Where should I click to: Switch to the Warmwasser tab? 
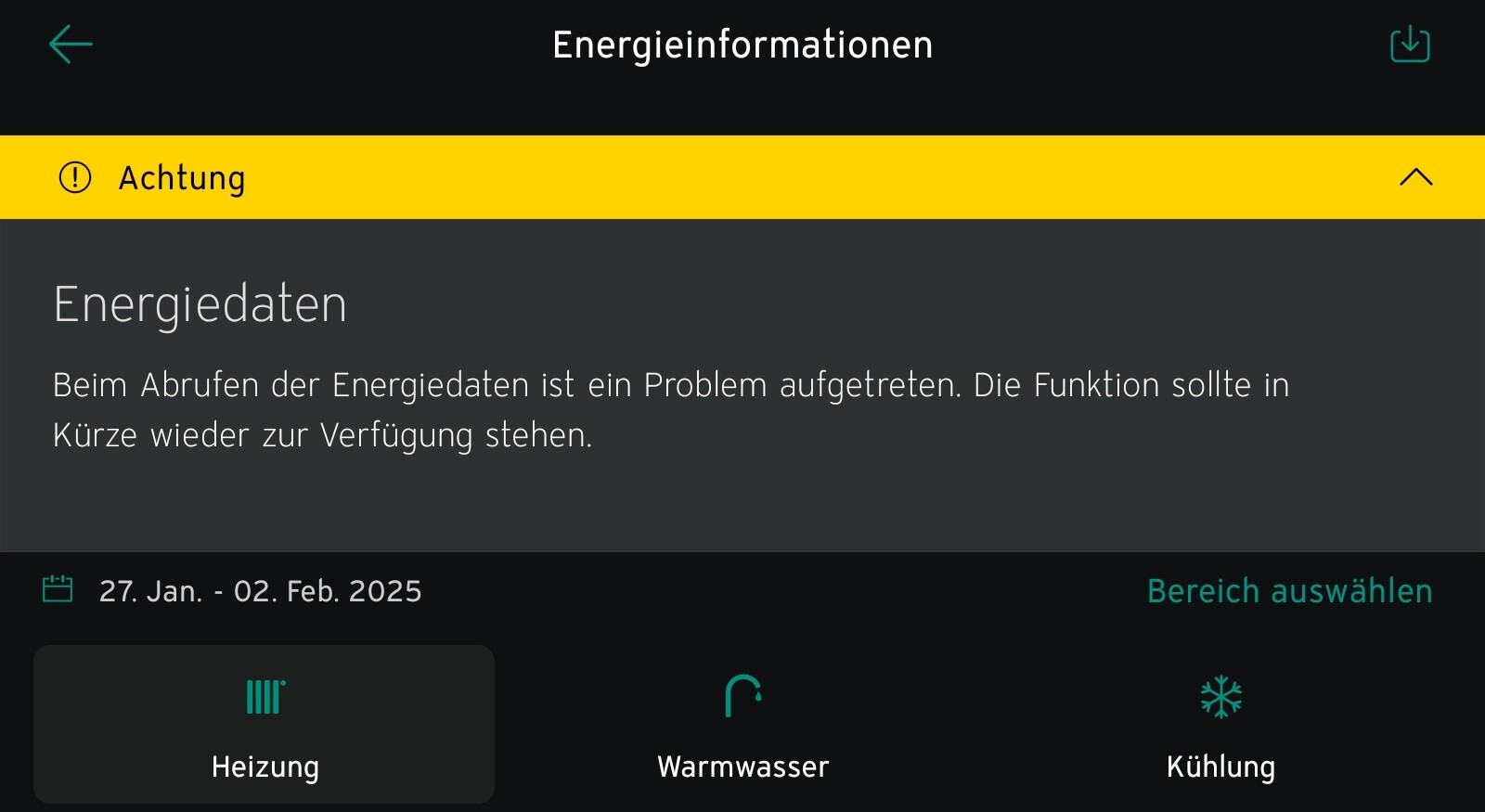point(742,725)
